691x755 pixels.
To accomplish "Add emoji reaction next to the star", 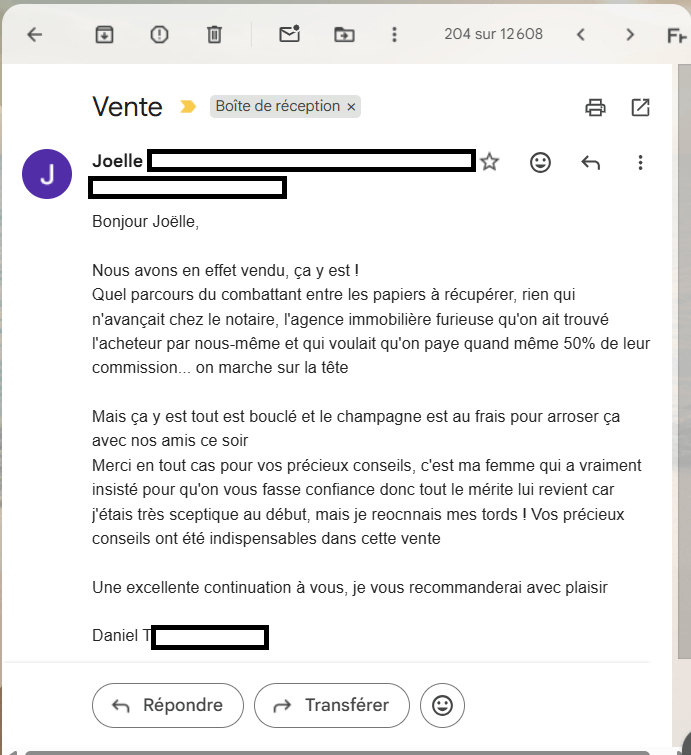I will click(x=540, y=162).
